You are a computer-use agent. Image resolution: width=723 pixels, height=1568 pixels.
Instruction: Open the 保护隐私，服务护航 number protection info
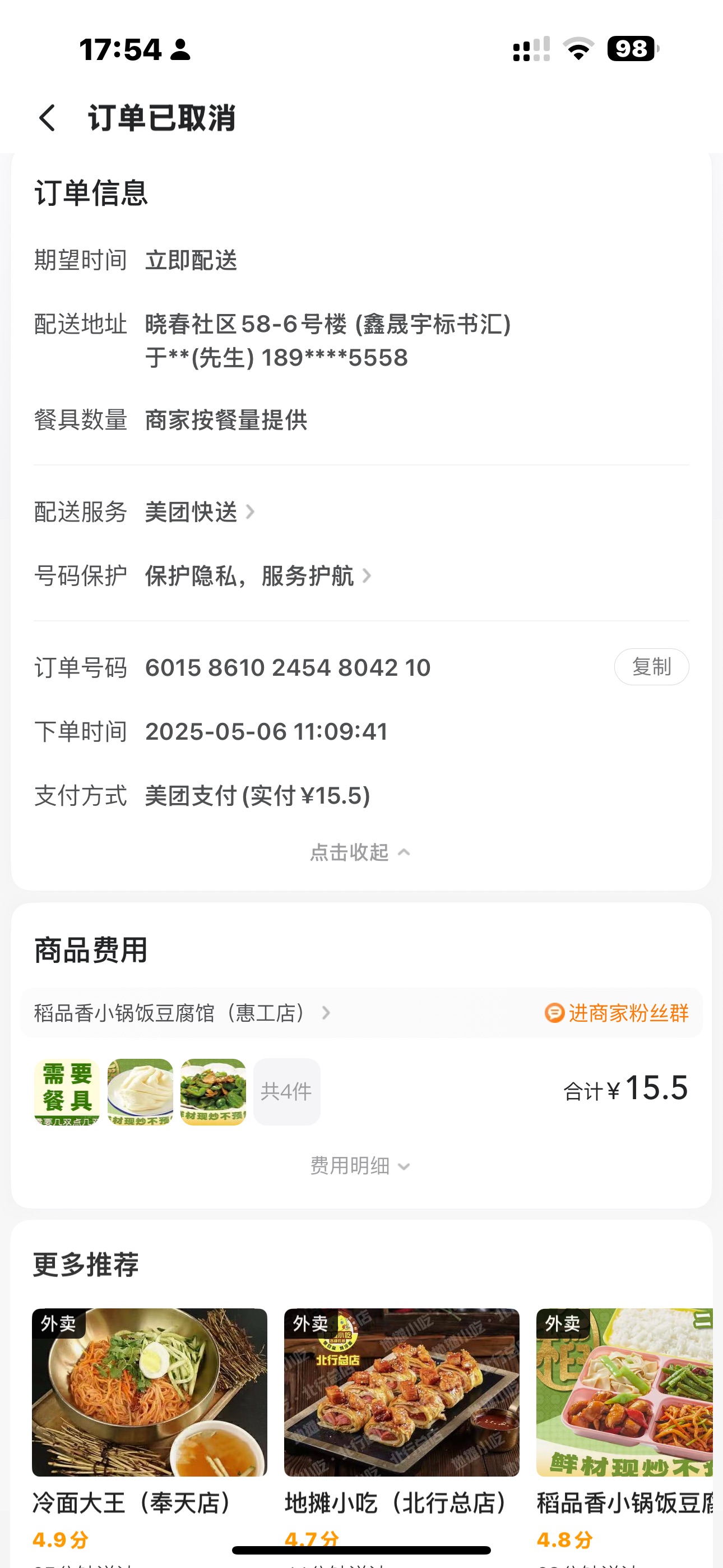click(x=258, y=576)
